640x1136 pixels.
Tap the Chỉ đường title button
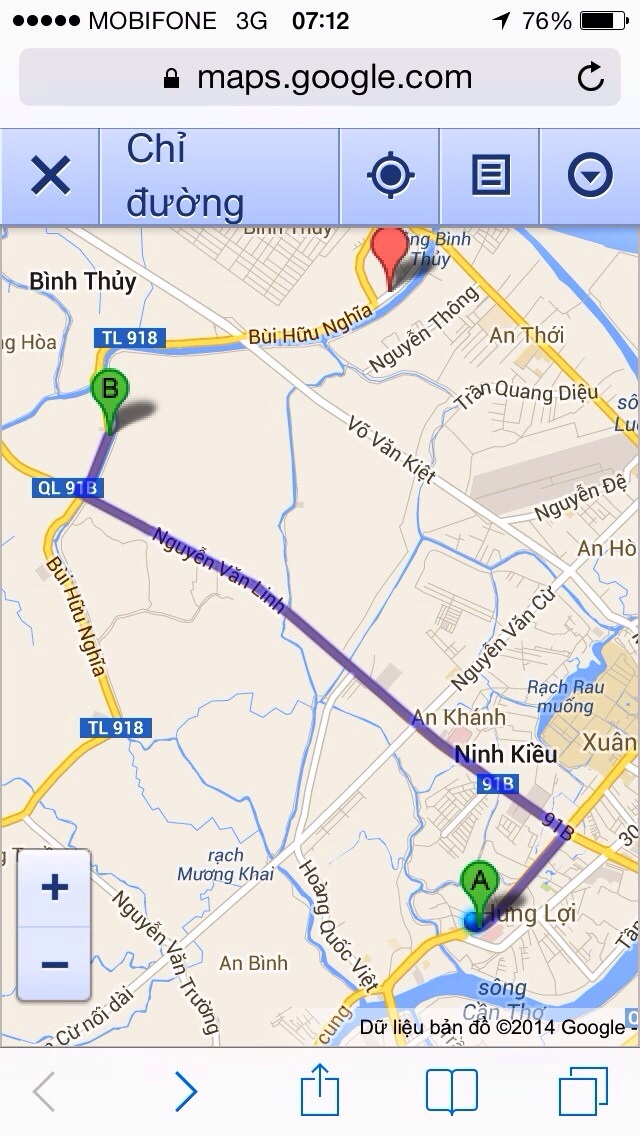pyautogui.click(x=220, y=176)
